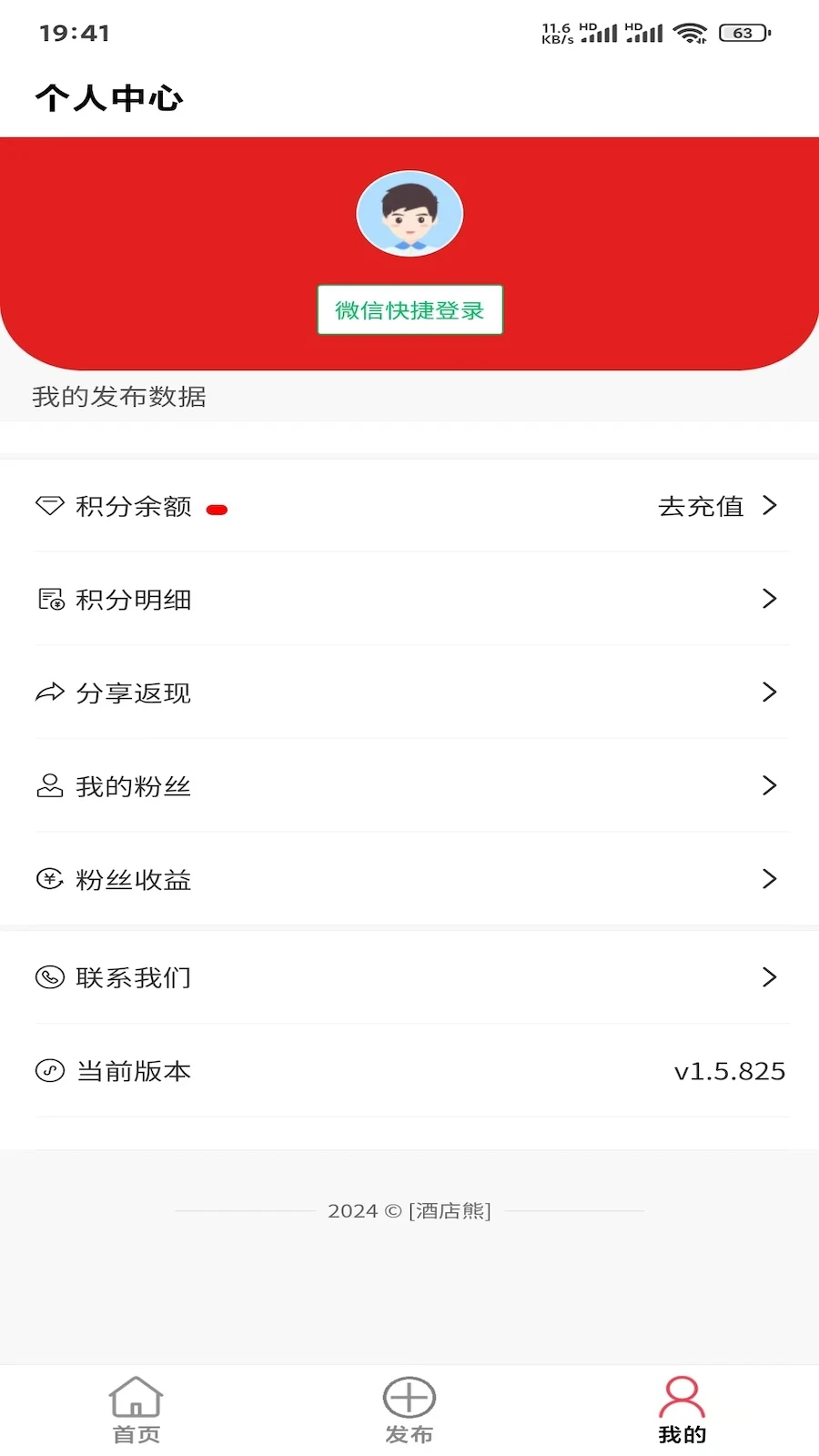This screenshot has height=1456, width=819.
Task: Click the 联系我们 phone icon
Action: tap(50, 976)
